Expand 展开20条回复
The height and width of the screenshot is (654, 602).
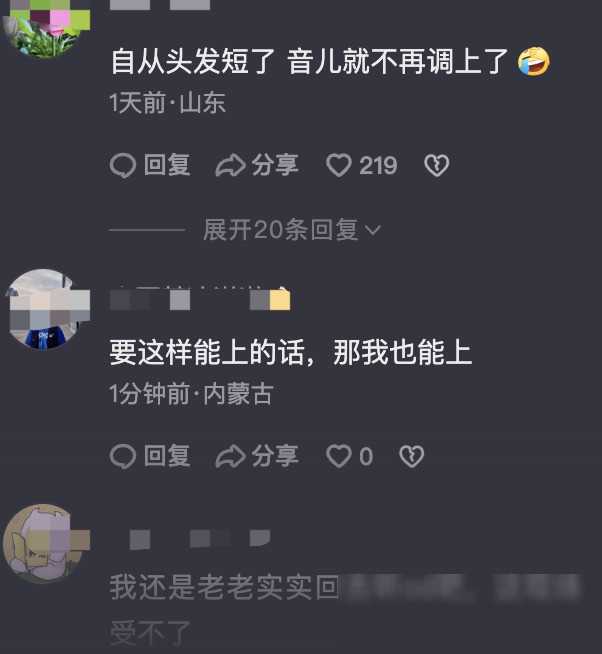[x=292, y=230]
